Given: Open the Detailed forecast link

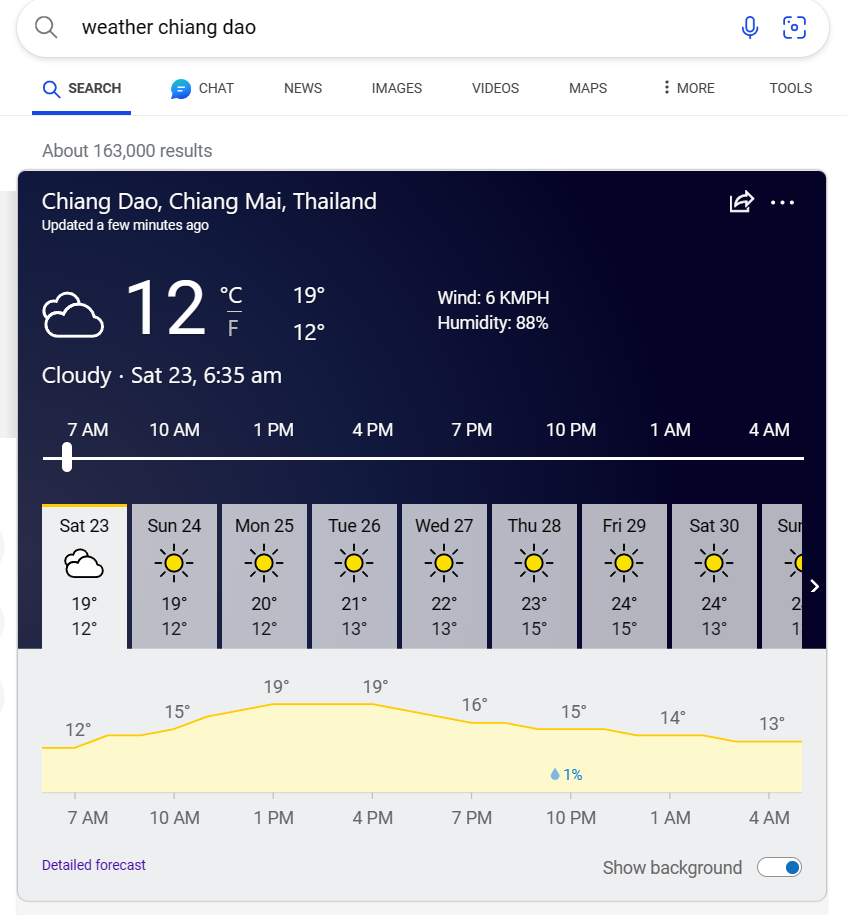Looking at the screenshot, I should [x=94, y=865].
